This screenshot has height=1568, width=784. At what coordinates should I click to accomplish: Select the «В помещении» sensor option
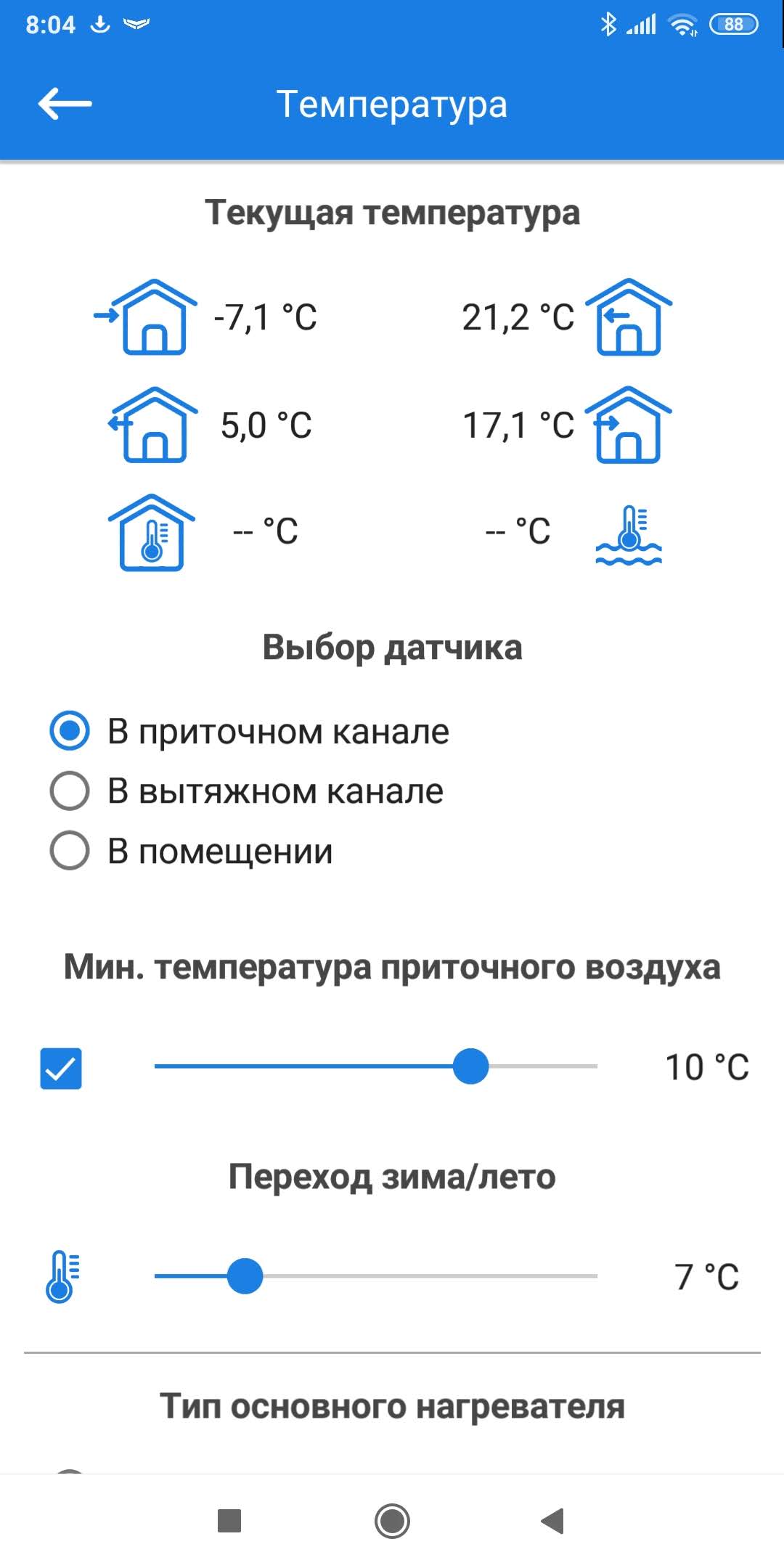[191, 851]
